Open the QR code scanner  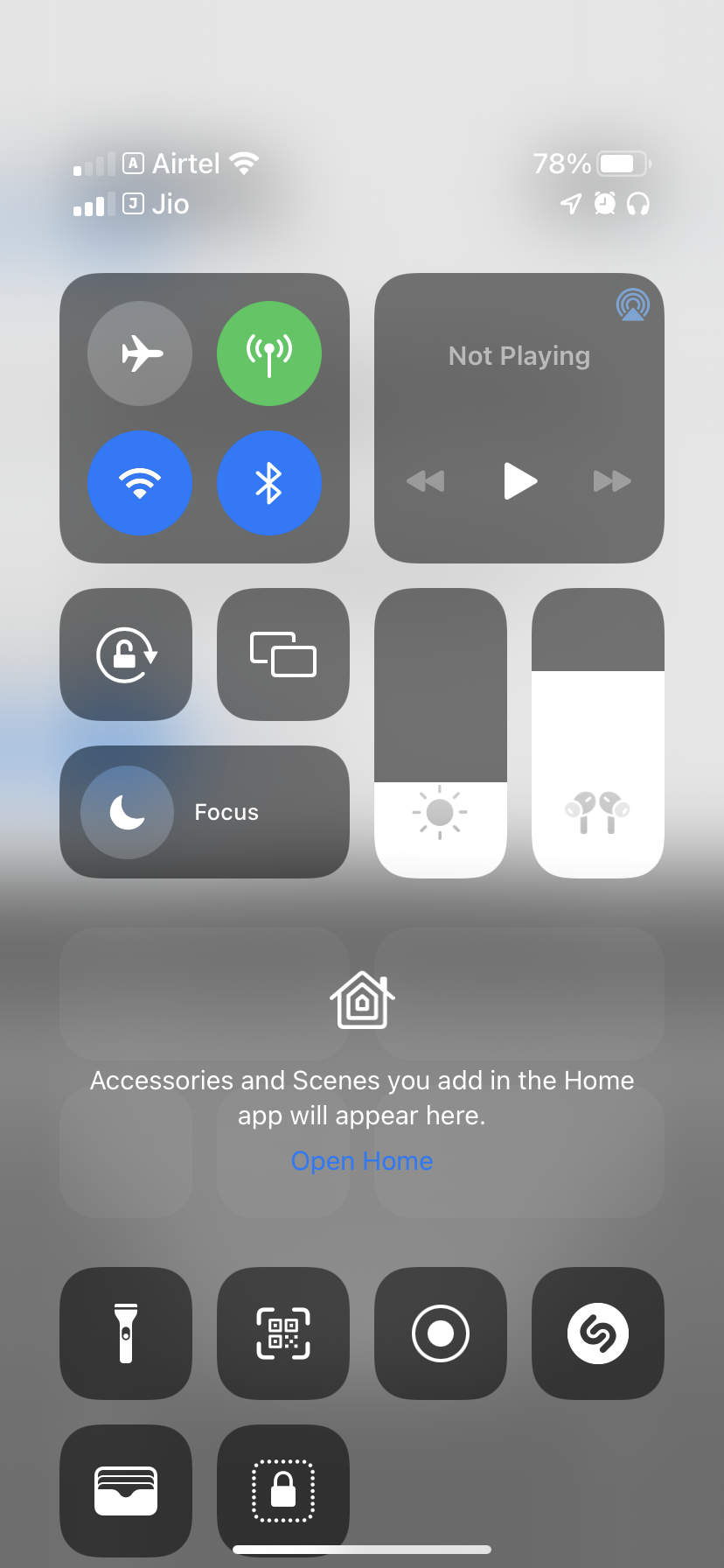tap(283, 1333)
